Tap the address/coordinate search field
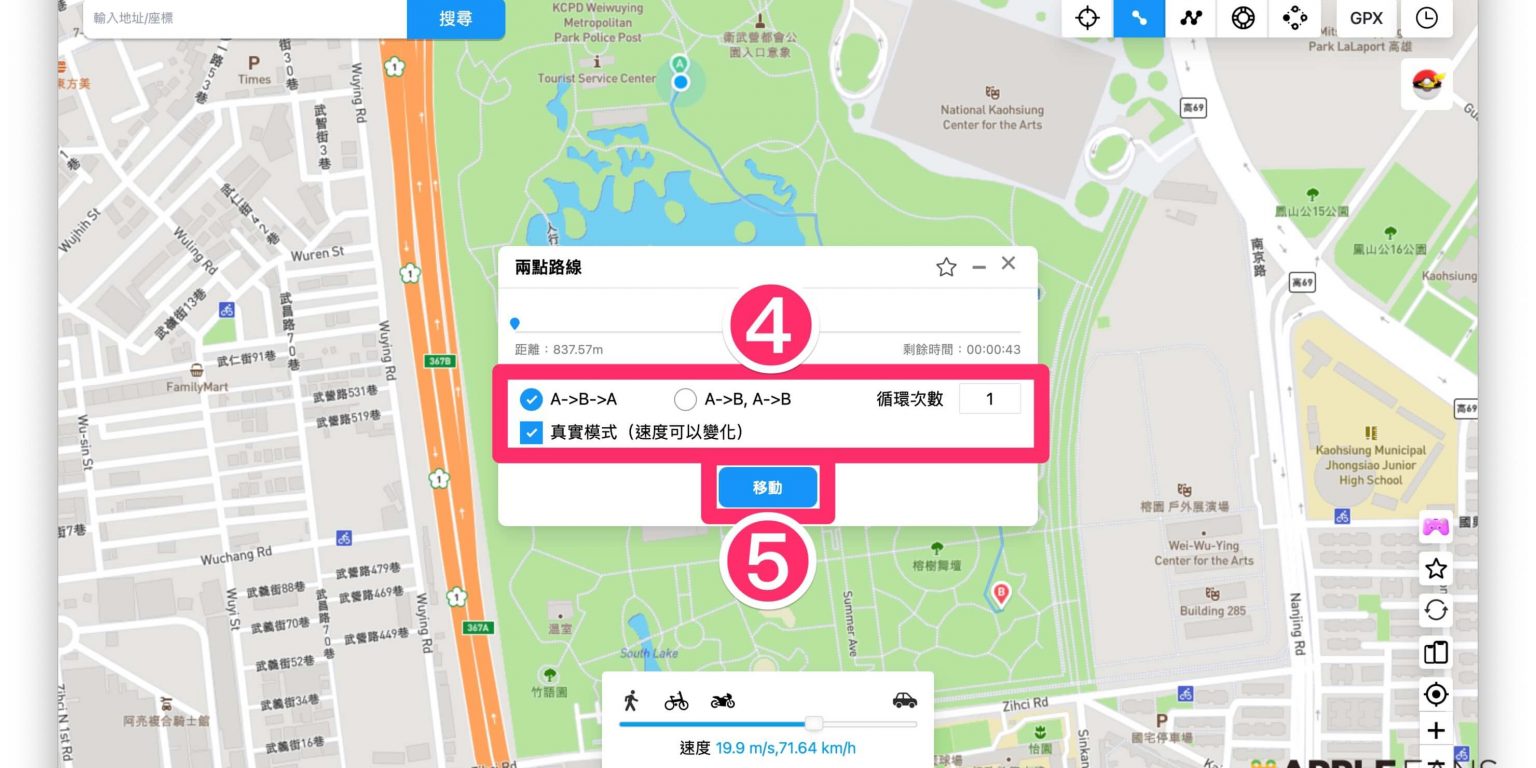Viewport: 1536px width, 768px height. pos(245,18)
